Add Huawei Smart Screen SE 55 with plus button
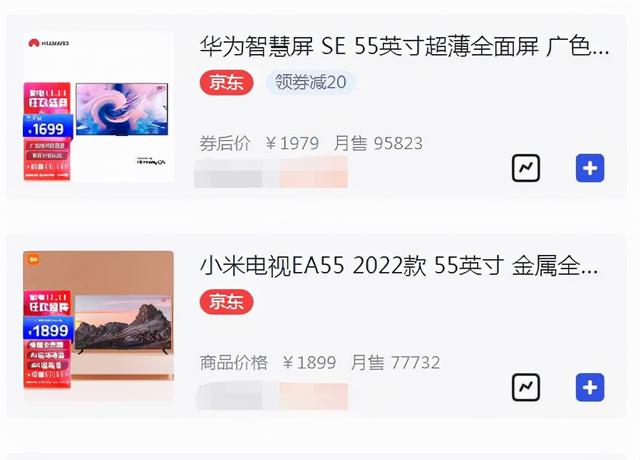Viewport: 640px width, 460px height. pos(590,168)
